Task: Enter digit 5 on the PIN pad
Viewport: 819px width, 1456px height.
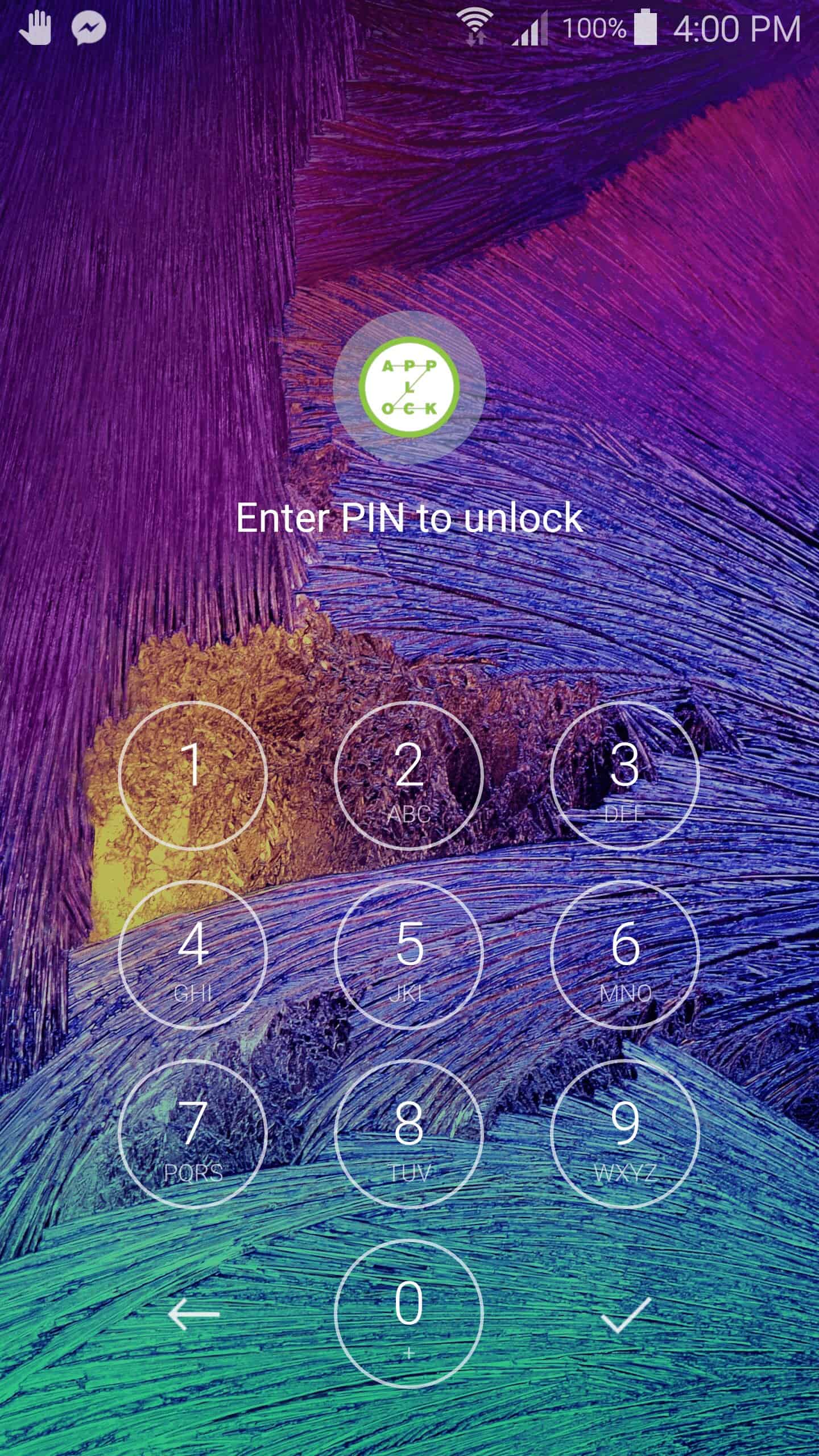Action: (x=409, y=955)
